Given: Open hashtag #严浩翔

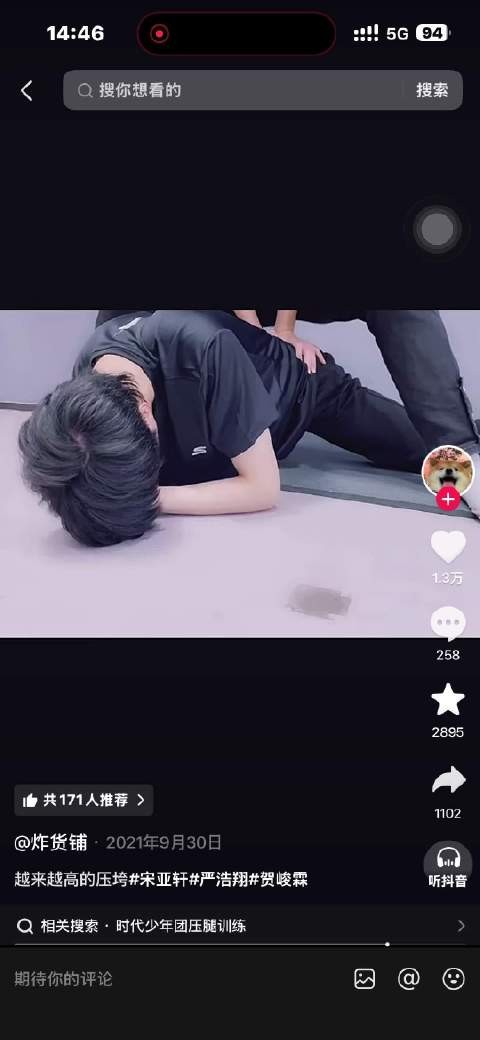Looking at the screenshot, I should 219,879.
